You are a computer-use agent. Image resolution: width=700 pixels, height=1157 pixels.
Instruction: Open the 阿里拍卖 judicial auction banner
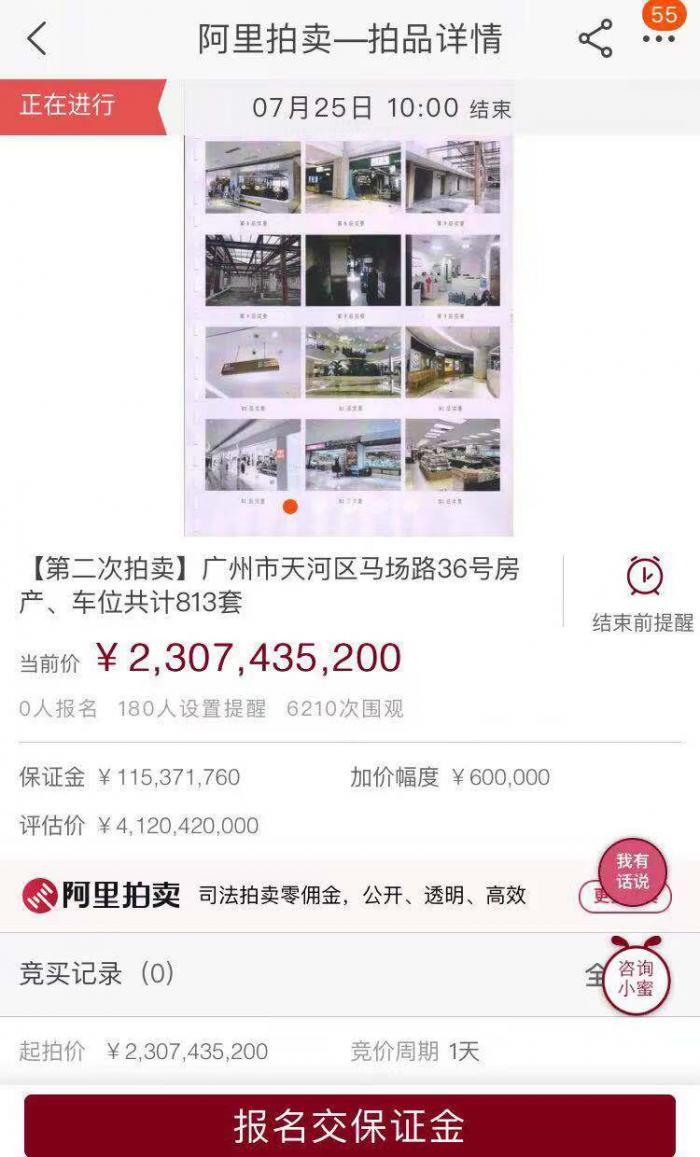tap(300, 895)
